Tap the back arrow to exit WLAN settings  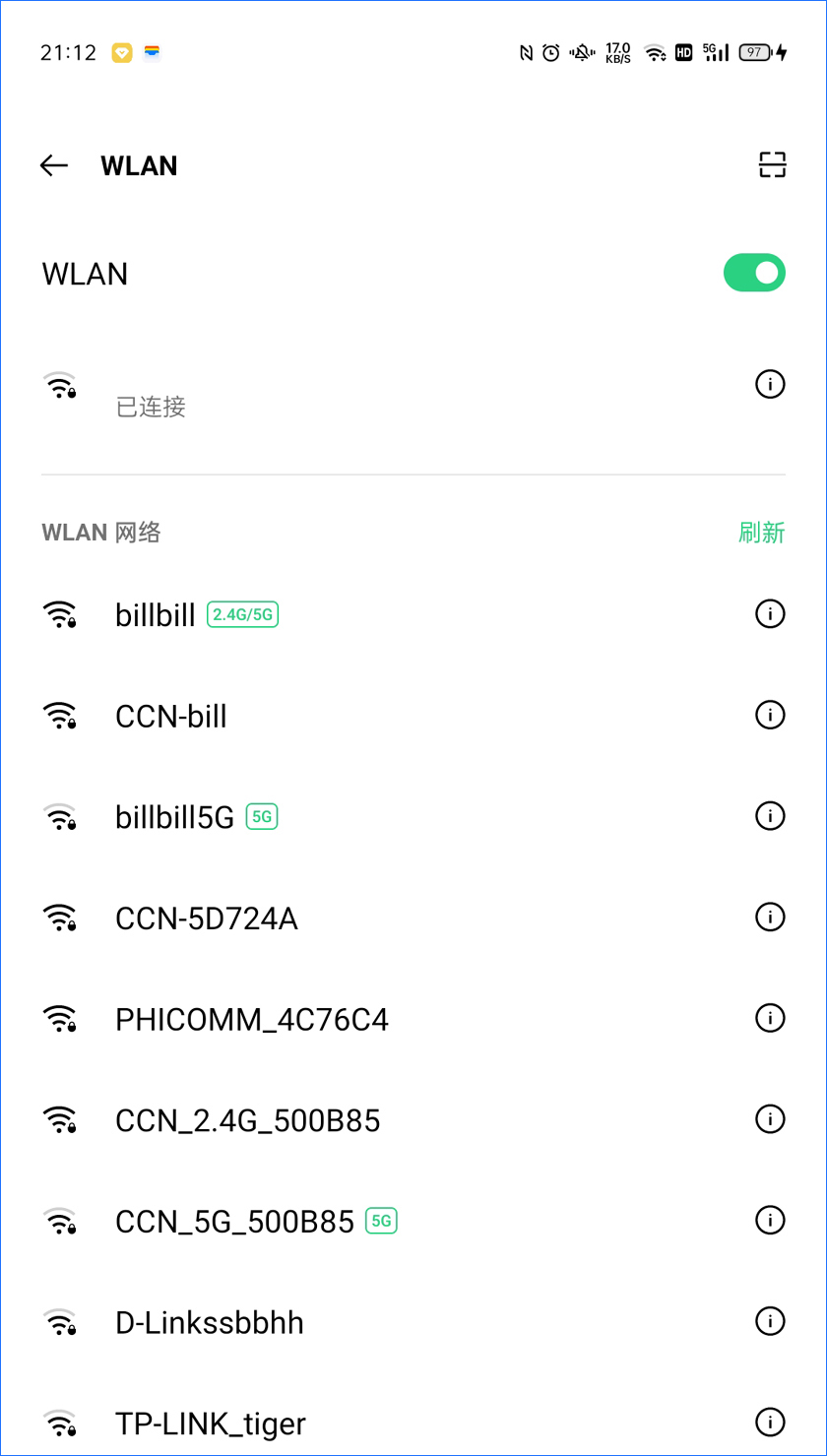point(54,165)
